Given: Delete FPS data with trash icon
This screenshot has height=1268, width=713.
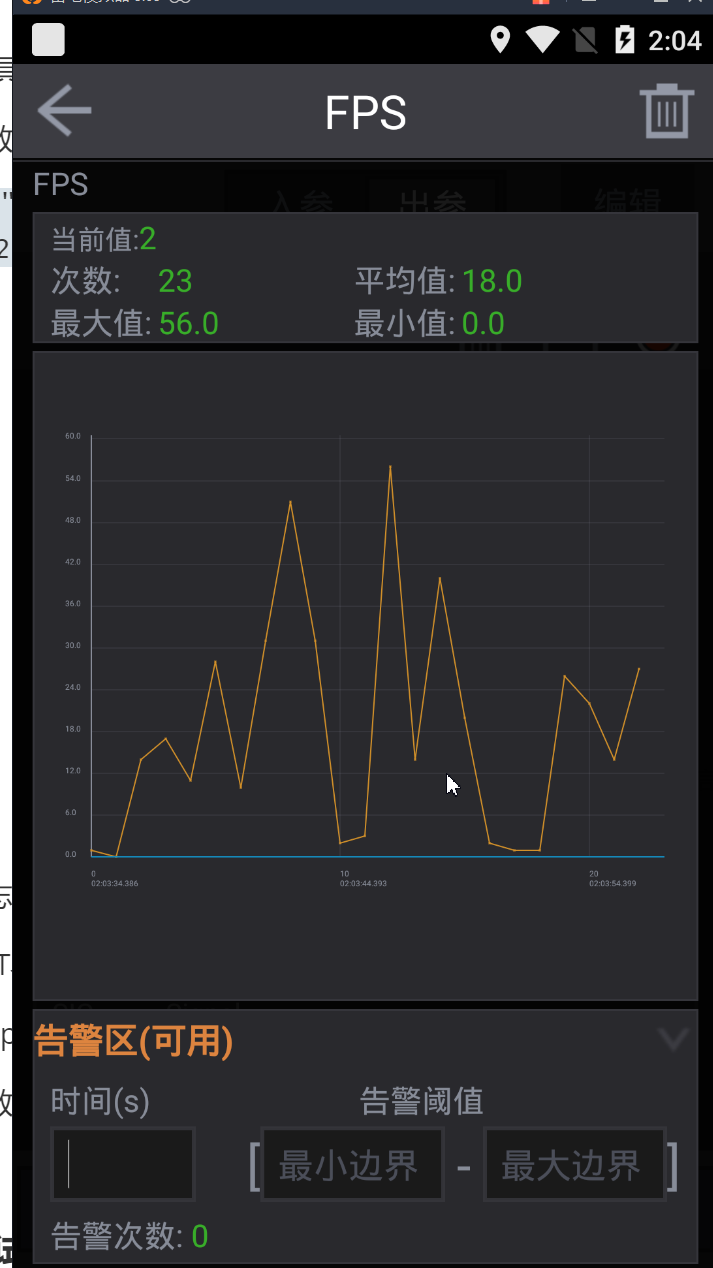Looking at the screenshot, I should [x=666, y=110].
